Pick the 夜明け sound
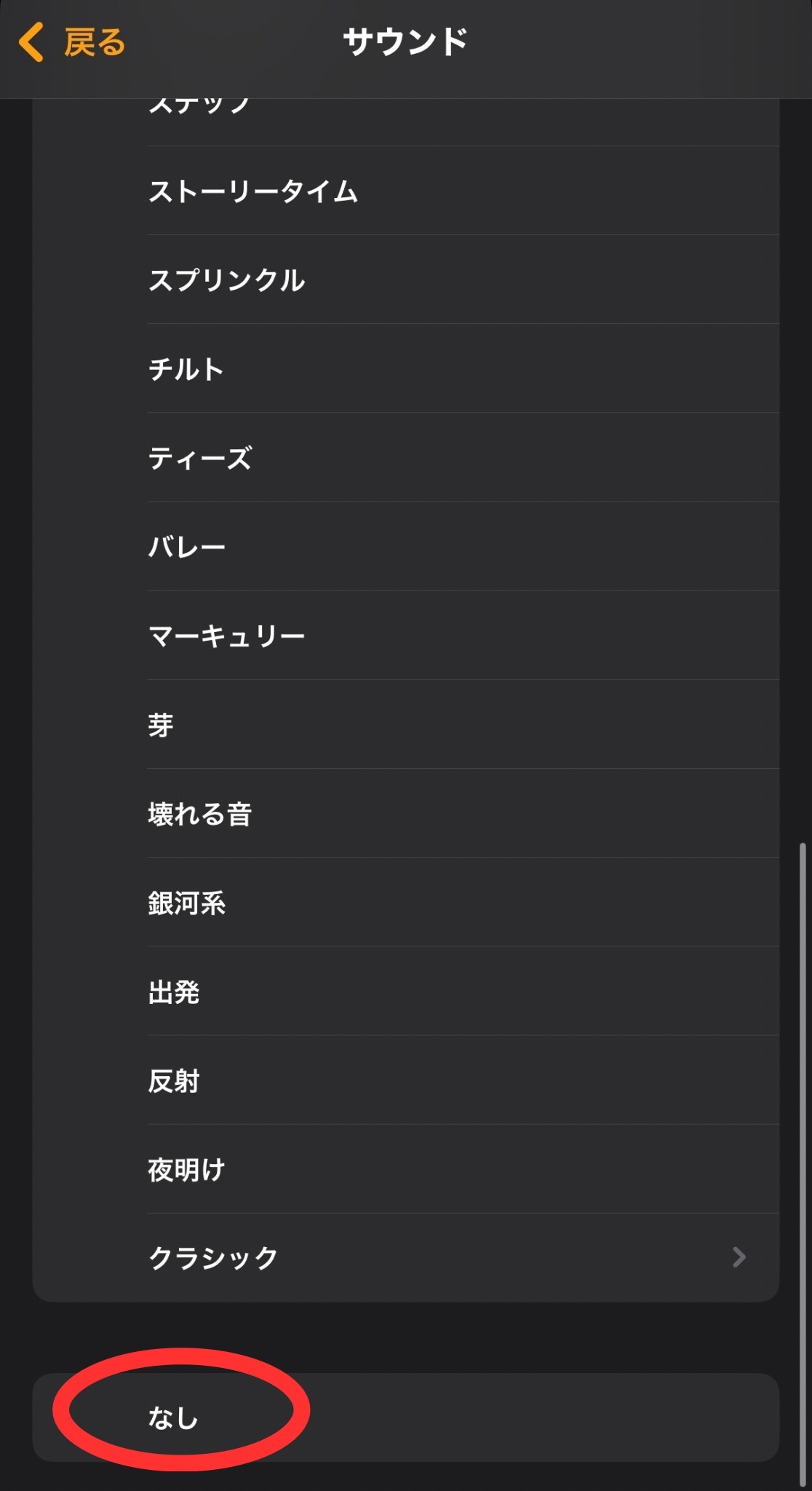The width and height of the screenshot is (812, 1491). coord(406,1169)
